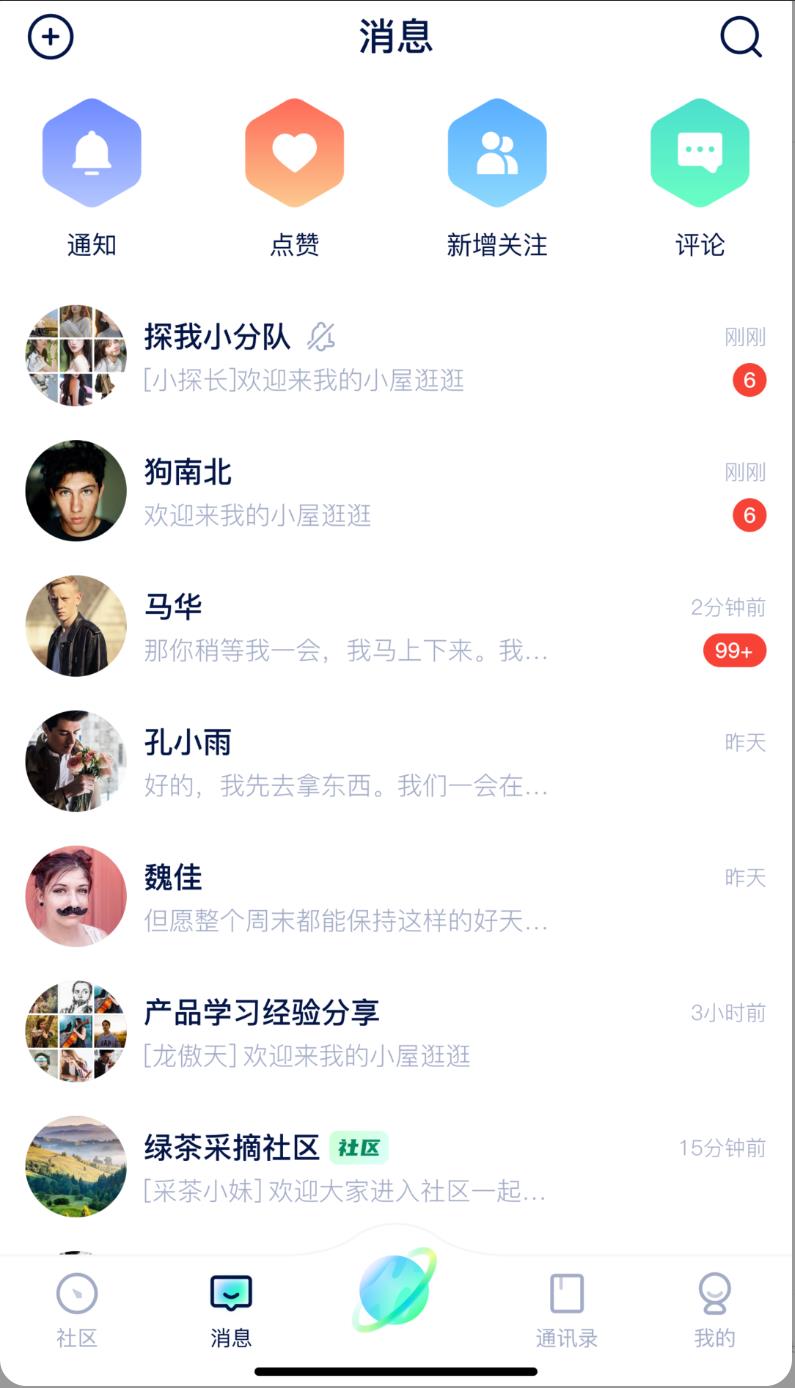
Task: Tap the red unread badge on 狗南北
Action: tap(748, 516)
